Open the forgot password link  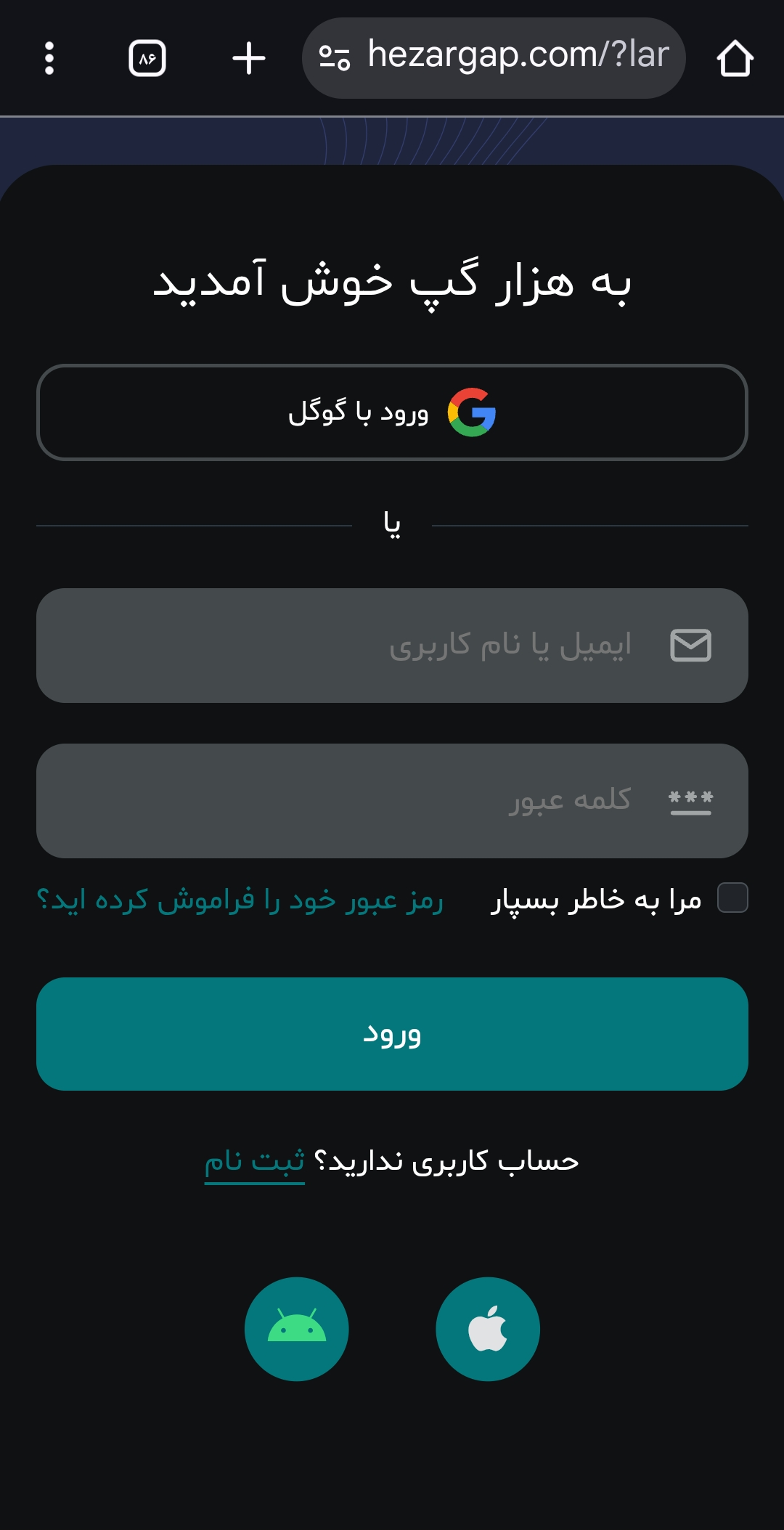(240, 900)
